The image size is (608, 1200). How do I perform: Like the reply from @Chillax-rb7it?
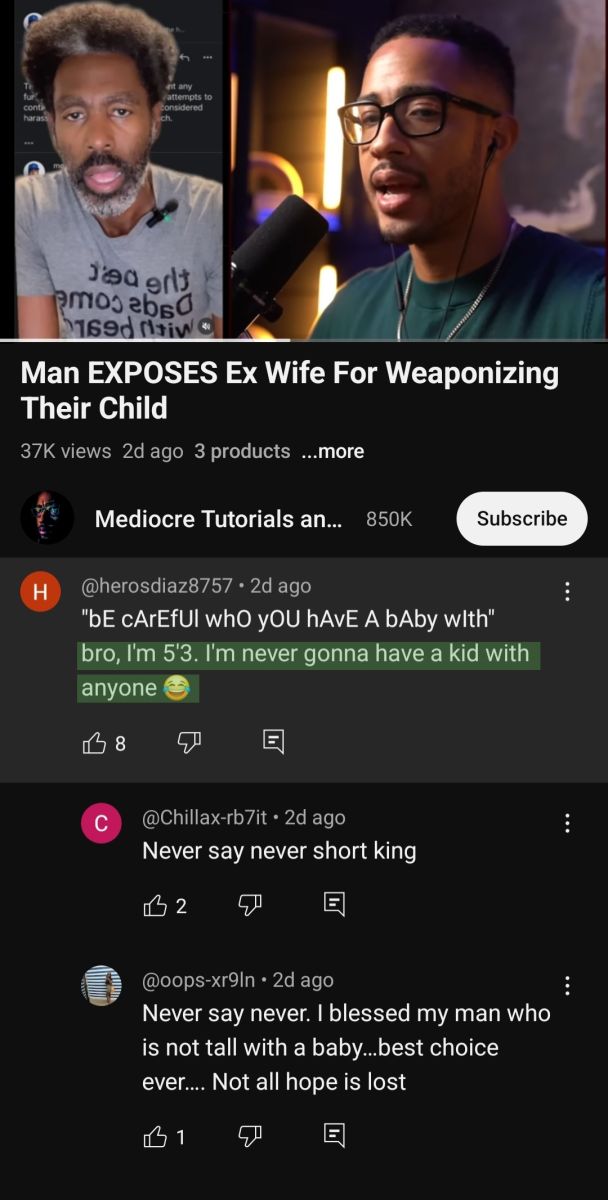(x=155, y=905)
